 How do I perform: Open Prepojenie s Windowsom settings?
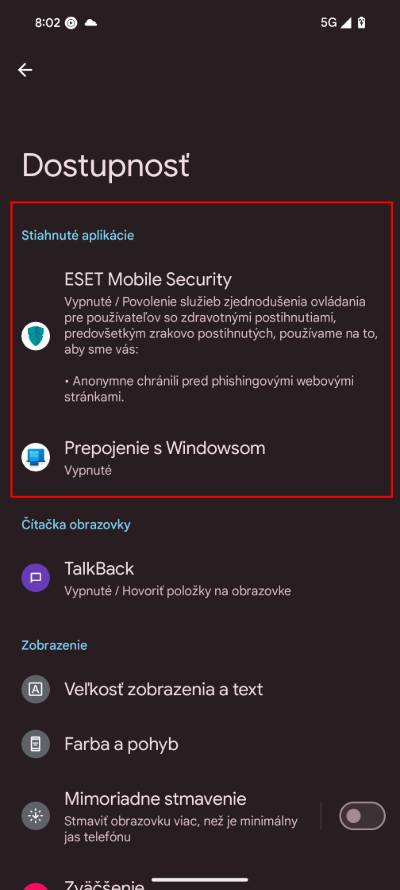200,457
